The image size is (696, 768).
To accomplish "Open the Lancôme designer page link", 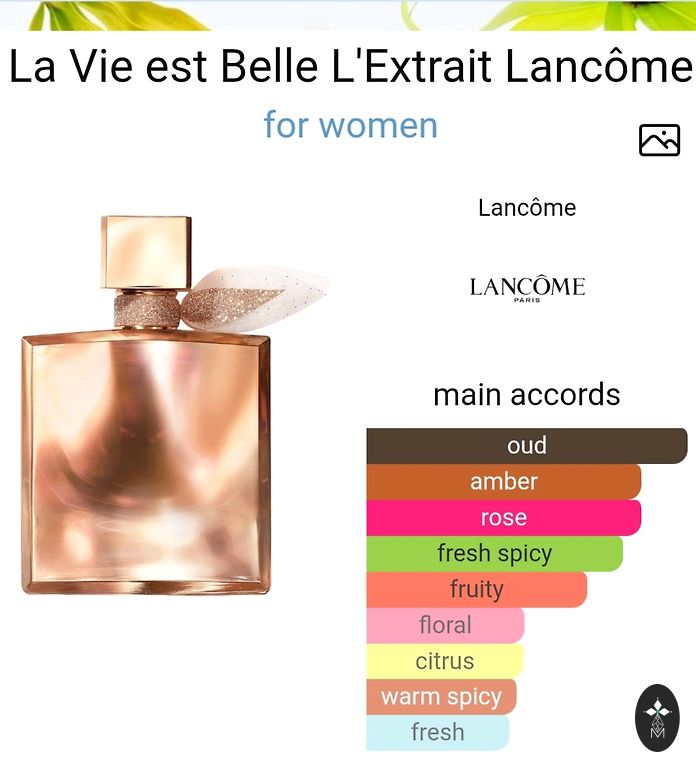I will [527, 208].
